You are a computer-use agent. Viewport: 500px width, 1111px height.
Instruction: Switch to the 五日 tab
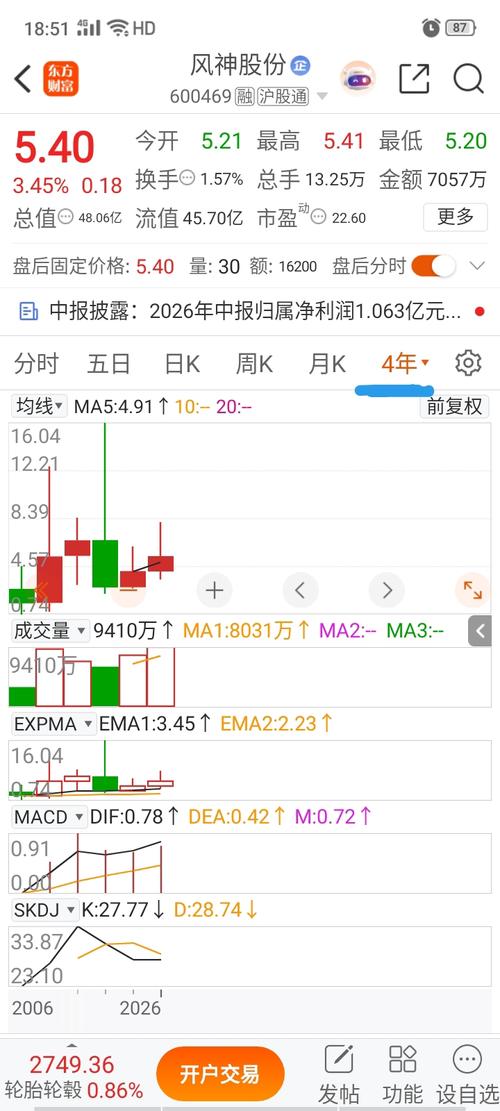pos(108,364)
